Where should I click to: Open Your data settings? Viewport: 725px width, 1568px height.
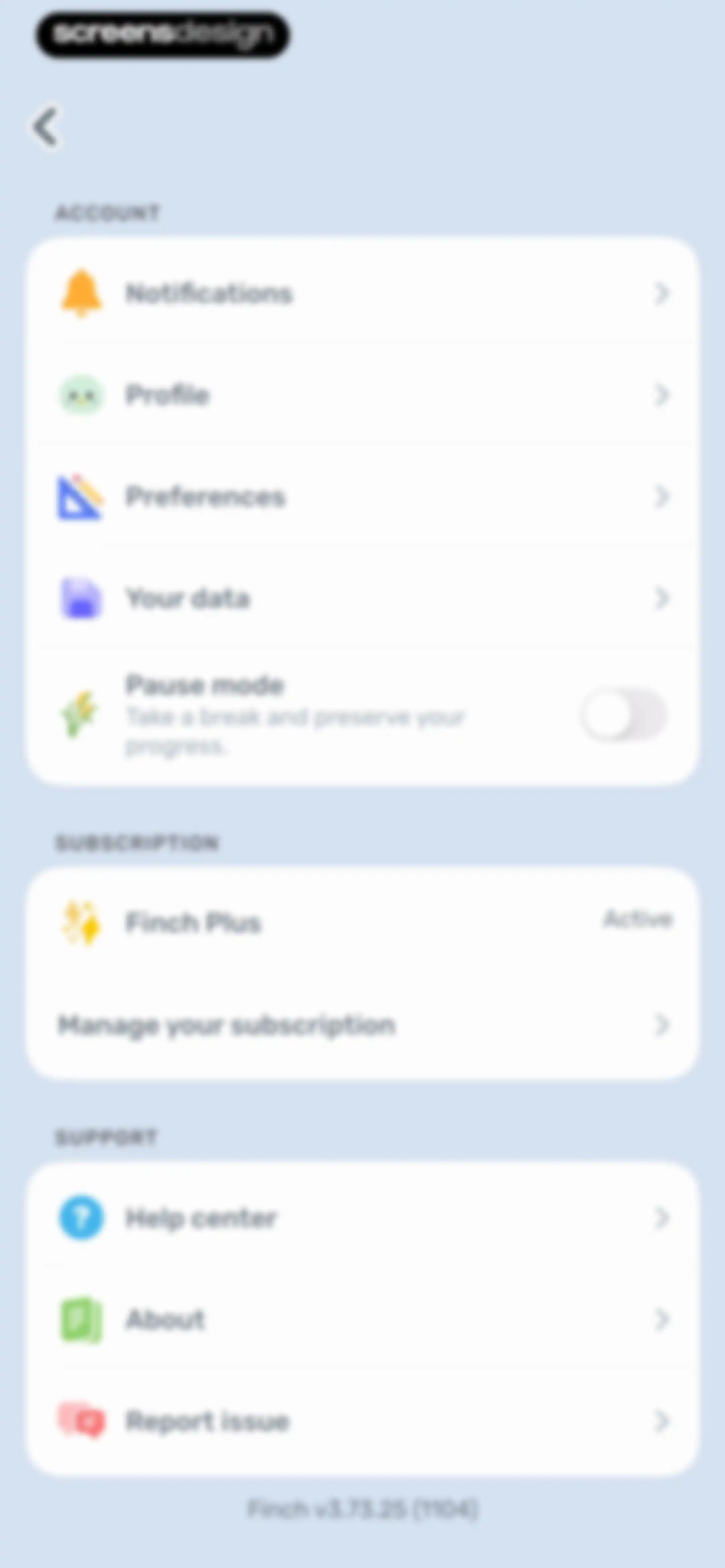click(x=363, y=598)
